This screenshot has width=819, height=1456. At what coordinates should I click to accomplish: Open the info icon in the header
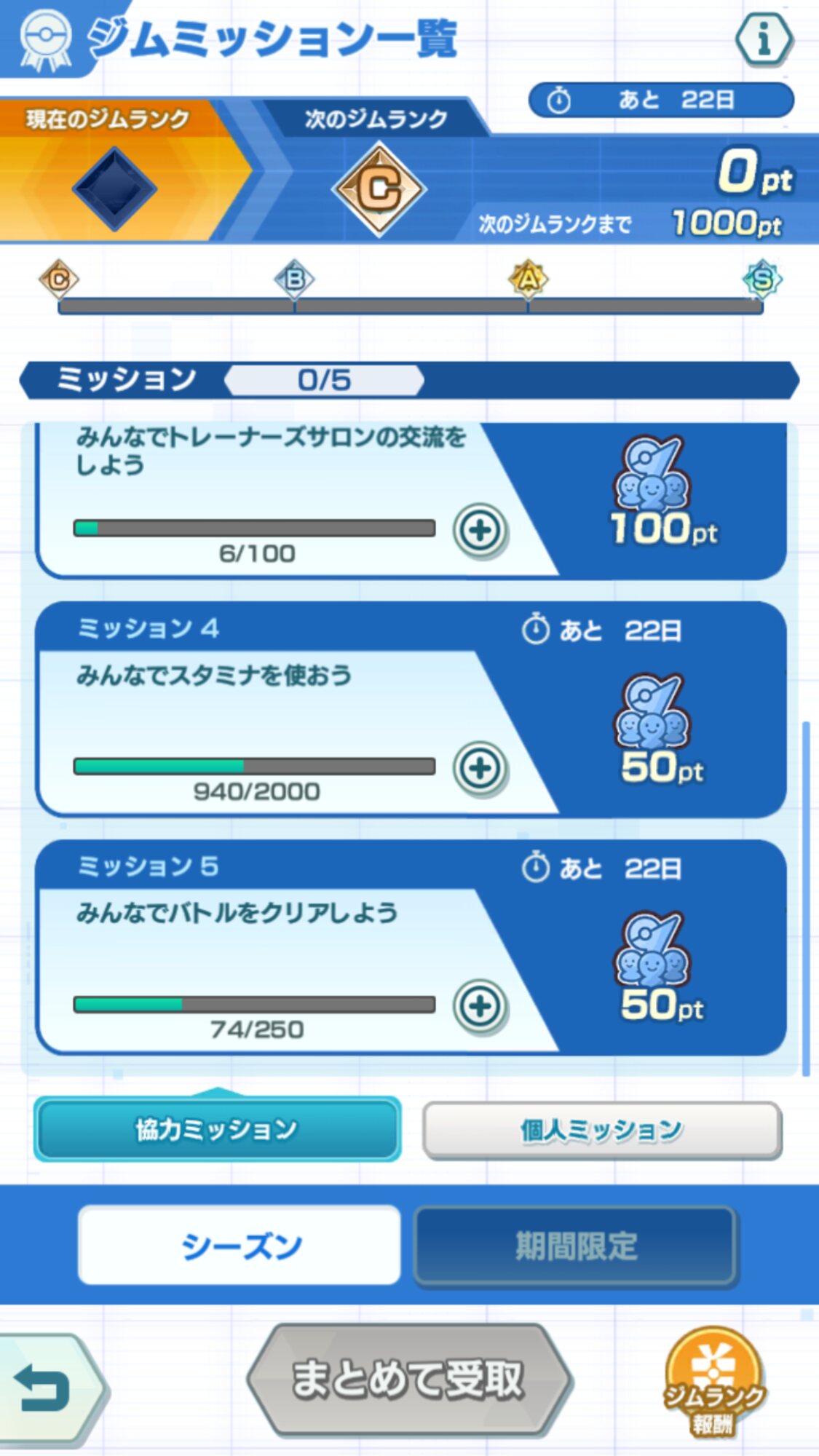coord(764,39)
